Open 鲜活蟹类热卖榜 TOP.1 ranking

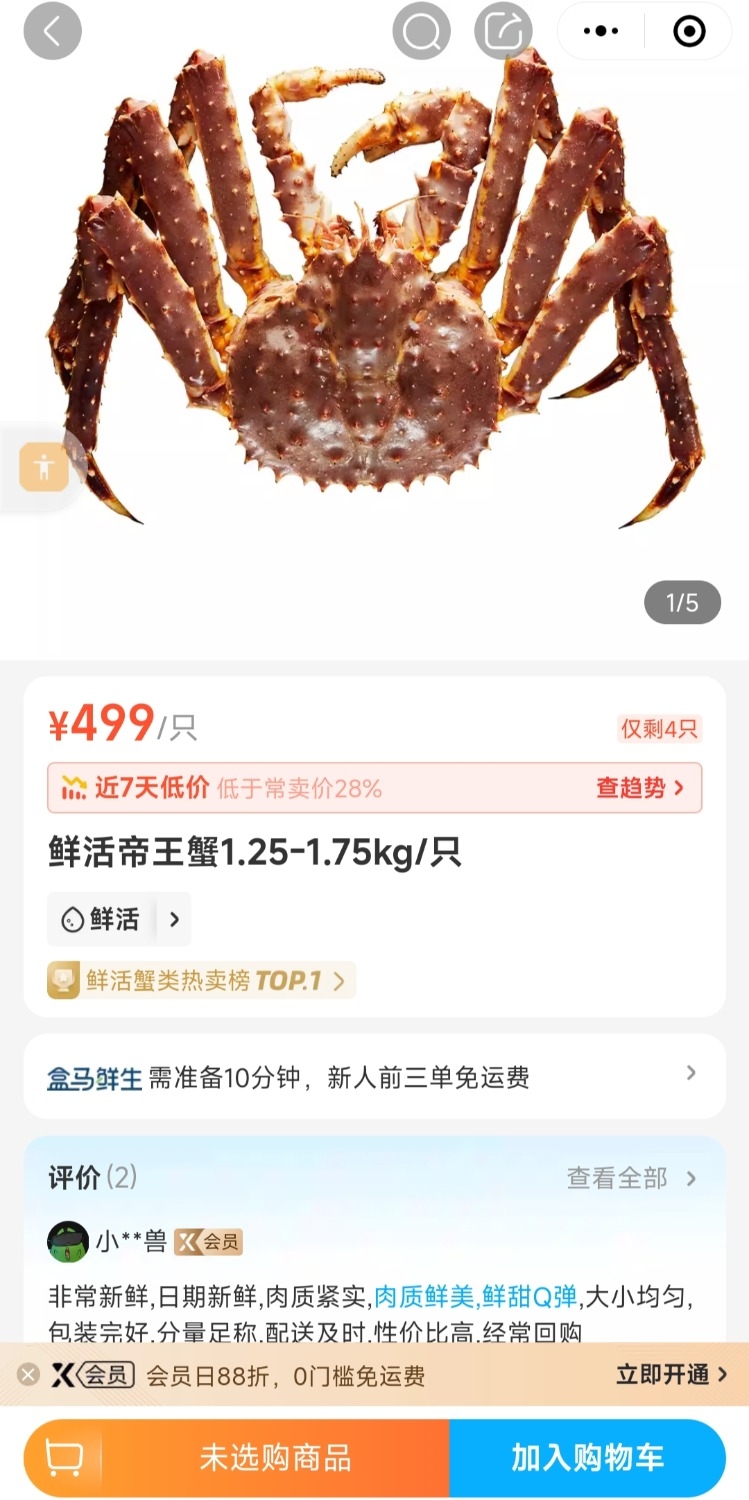coord(201,981)
